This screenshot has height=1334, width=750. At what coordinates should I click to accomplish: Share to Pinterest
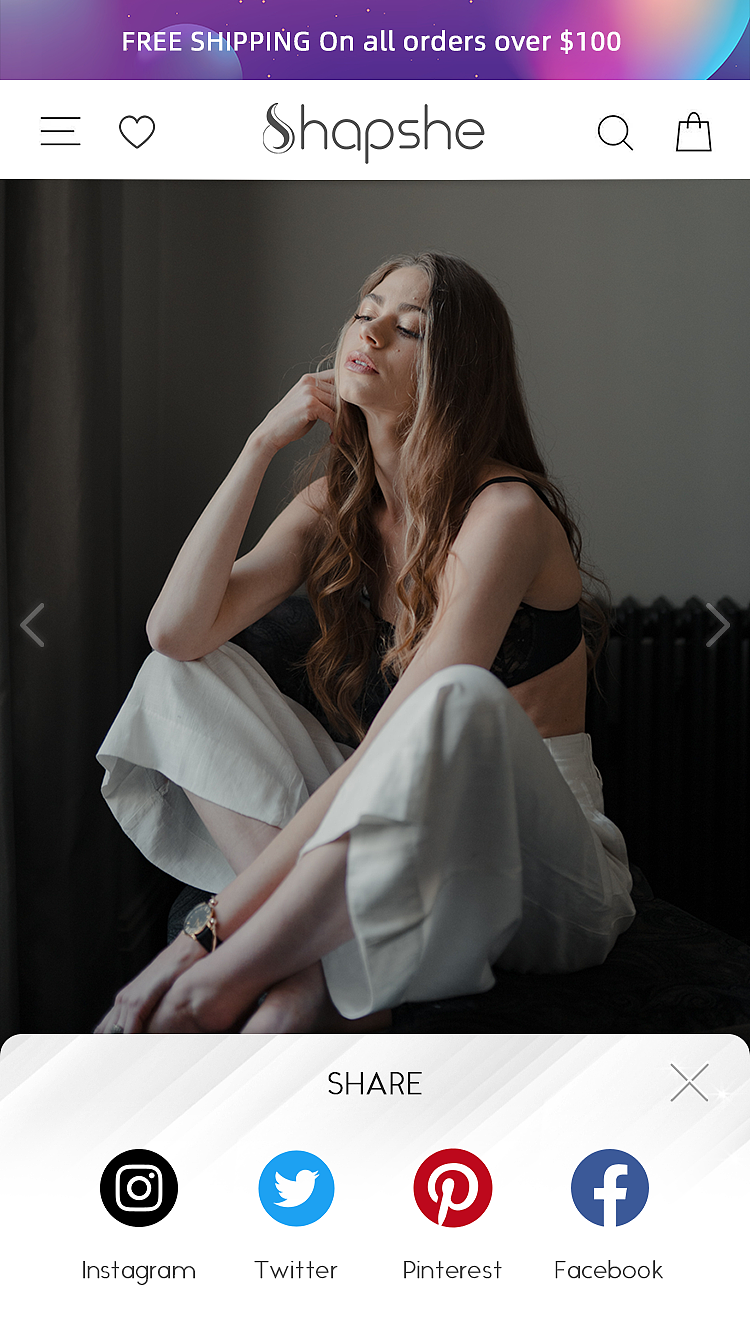click(x=453, y=1188)
